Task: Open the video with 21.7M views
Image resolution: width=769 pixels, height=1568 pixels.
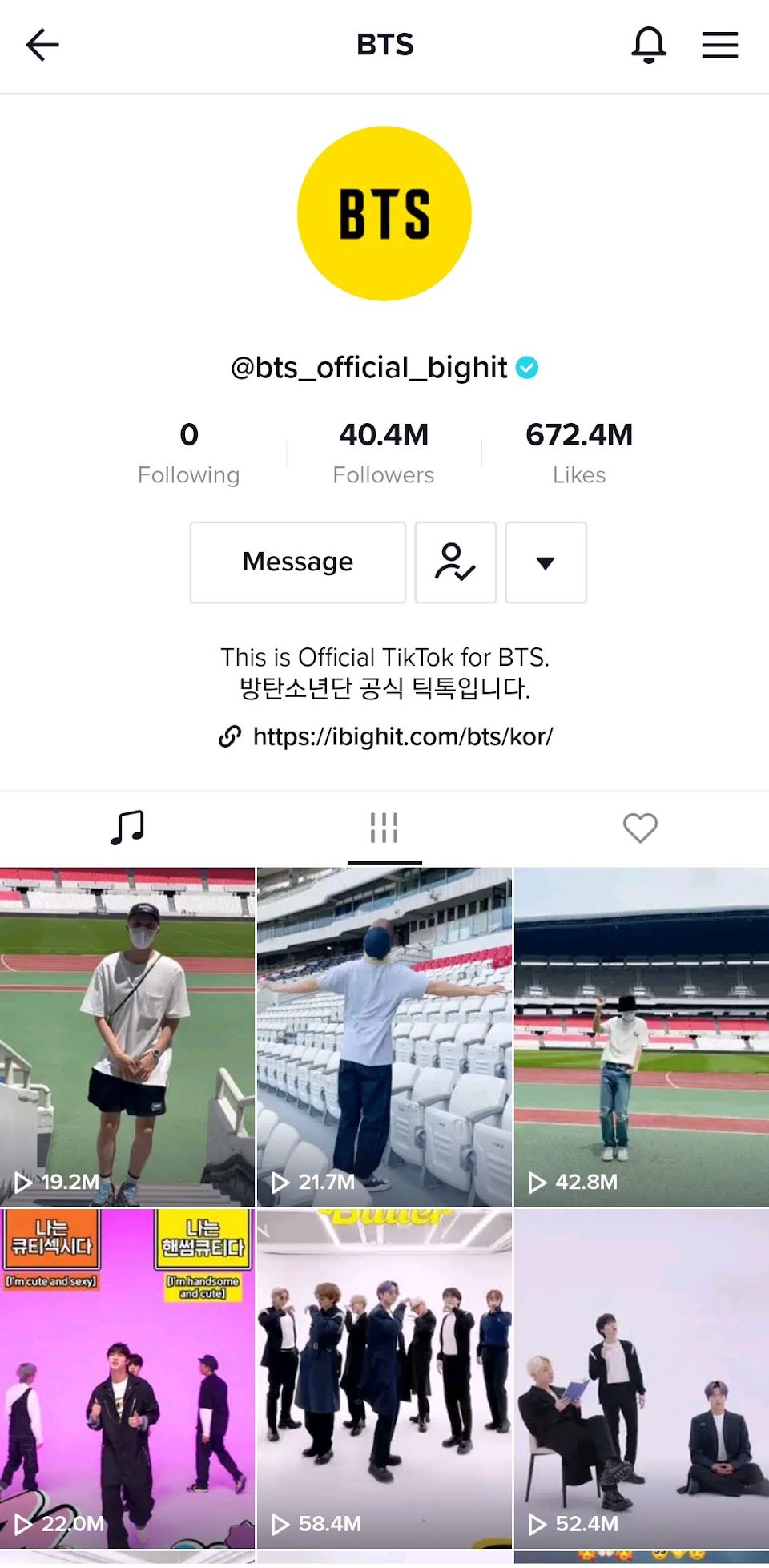Action: pos(384,1037)
